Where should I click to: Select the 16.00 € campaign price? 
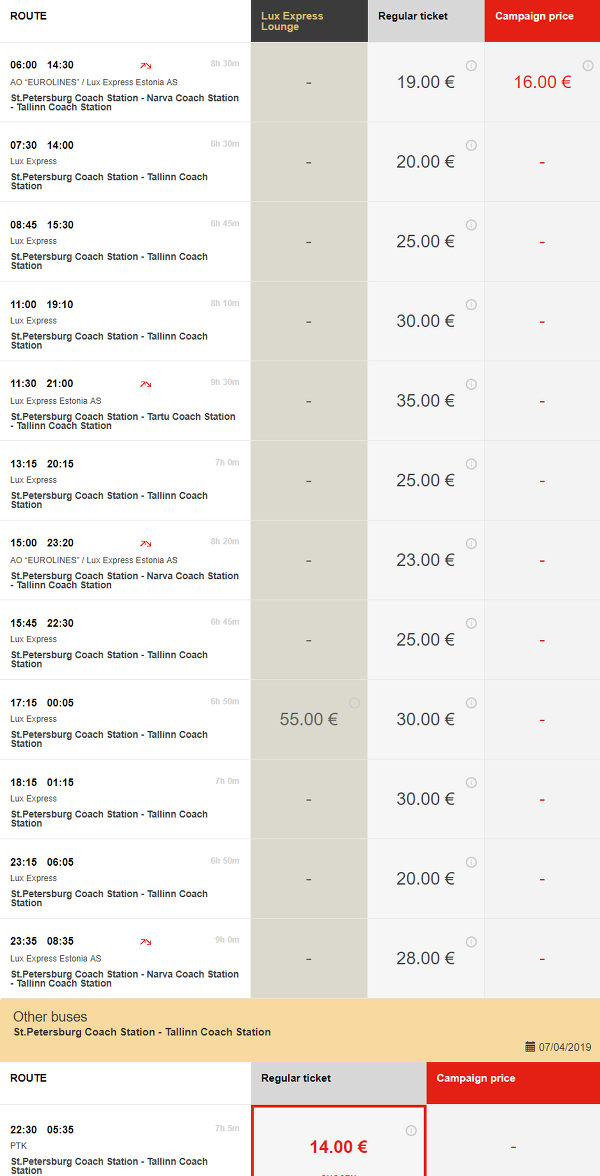(x=542, y=82)
